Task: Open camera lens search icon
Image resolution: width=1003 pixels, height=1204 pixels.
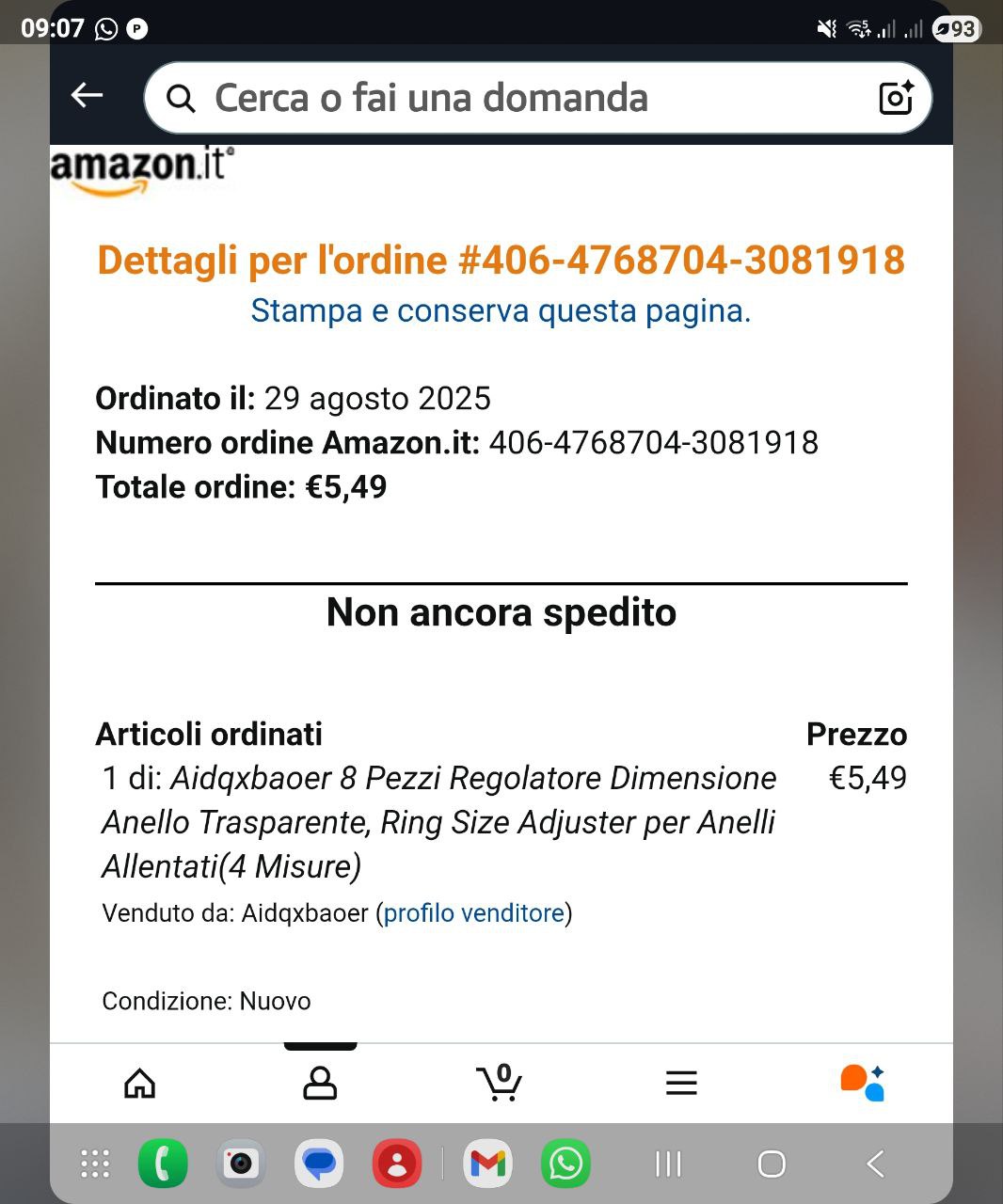Action: pos(895,98)
